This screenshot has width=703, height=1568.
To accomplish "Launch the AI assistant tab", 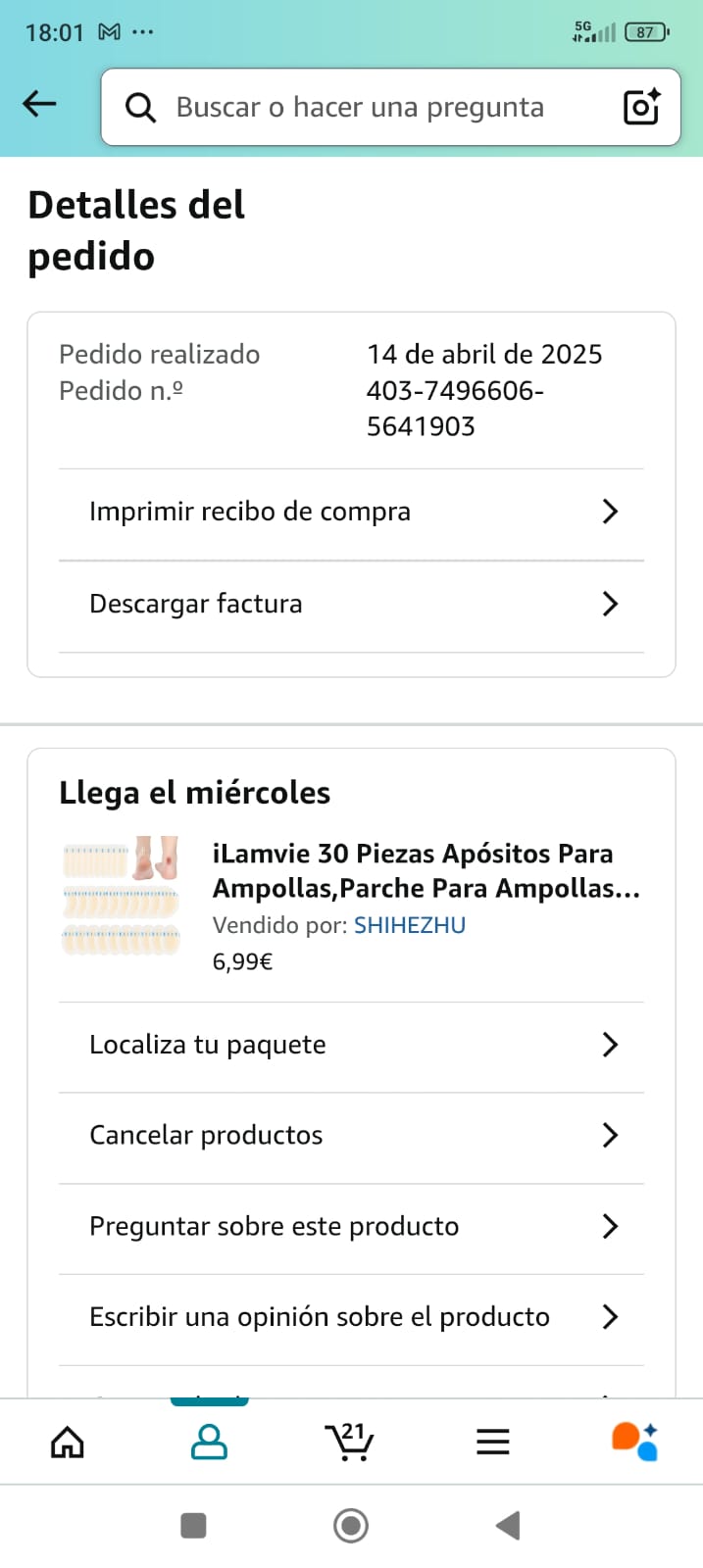I will pos(634,1442).
